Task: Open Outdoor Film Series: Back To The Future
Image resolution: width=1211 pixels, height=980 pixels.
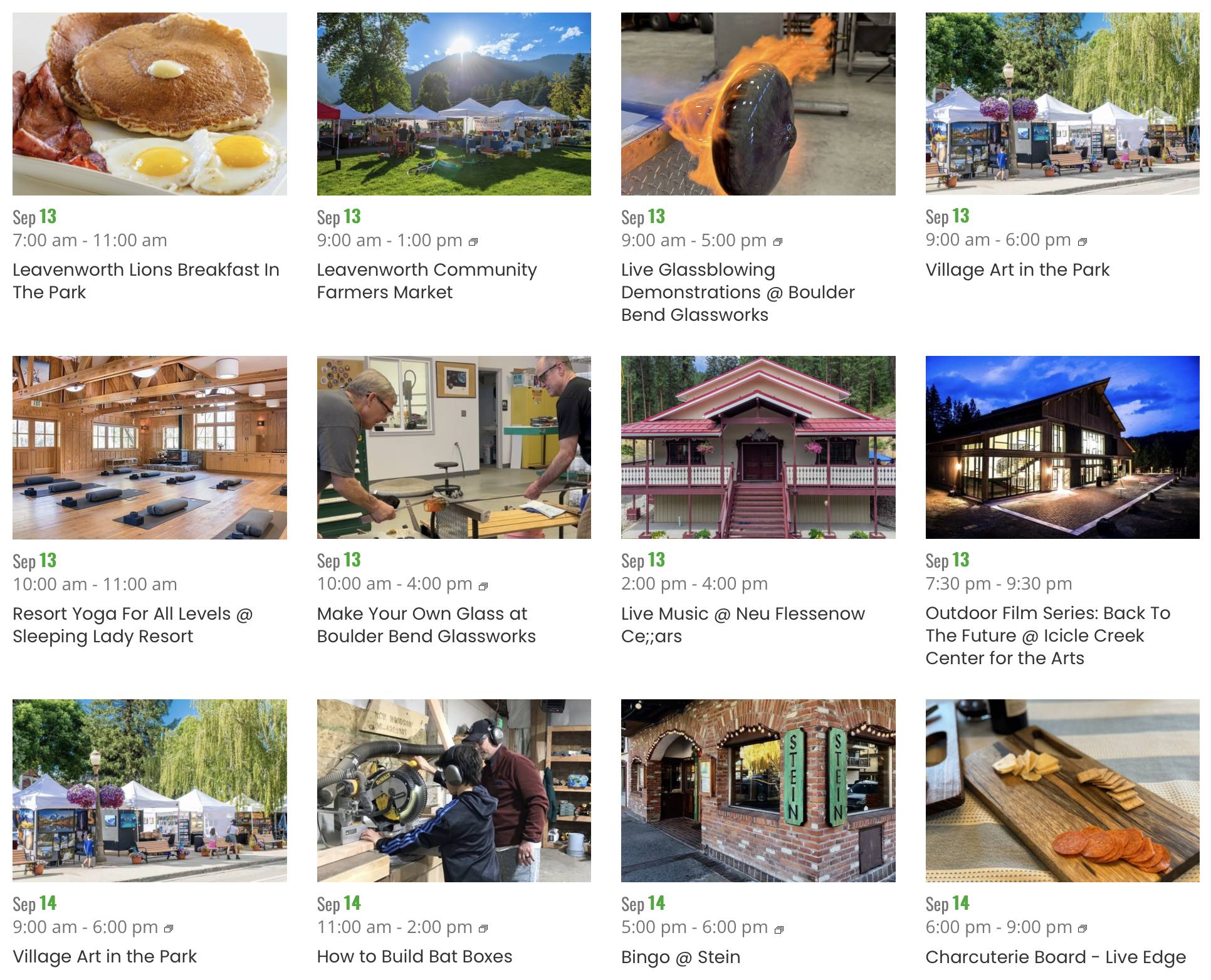Action: pyautogui.click(x=1048, y=635)
